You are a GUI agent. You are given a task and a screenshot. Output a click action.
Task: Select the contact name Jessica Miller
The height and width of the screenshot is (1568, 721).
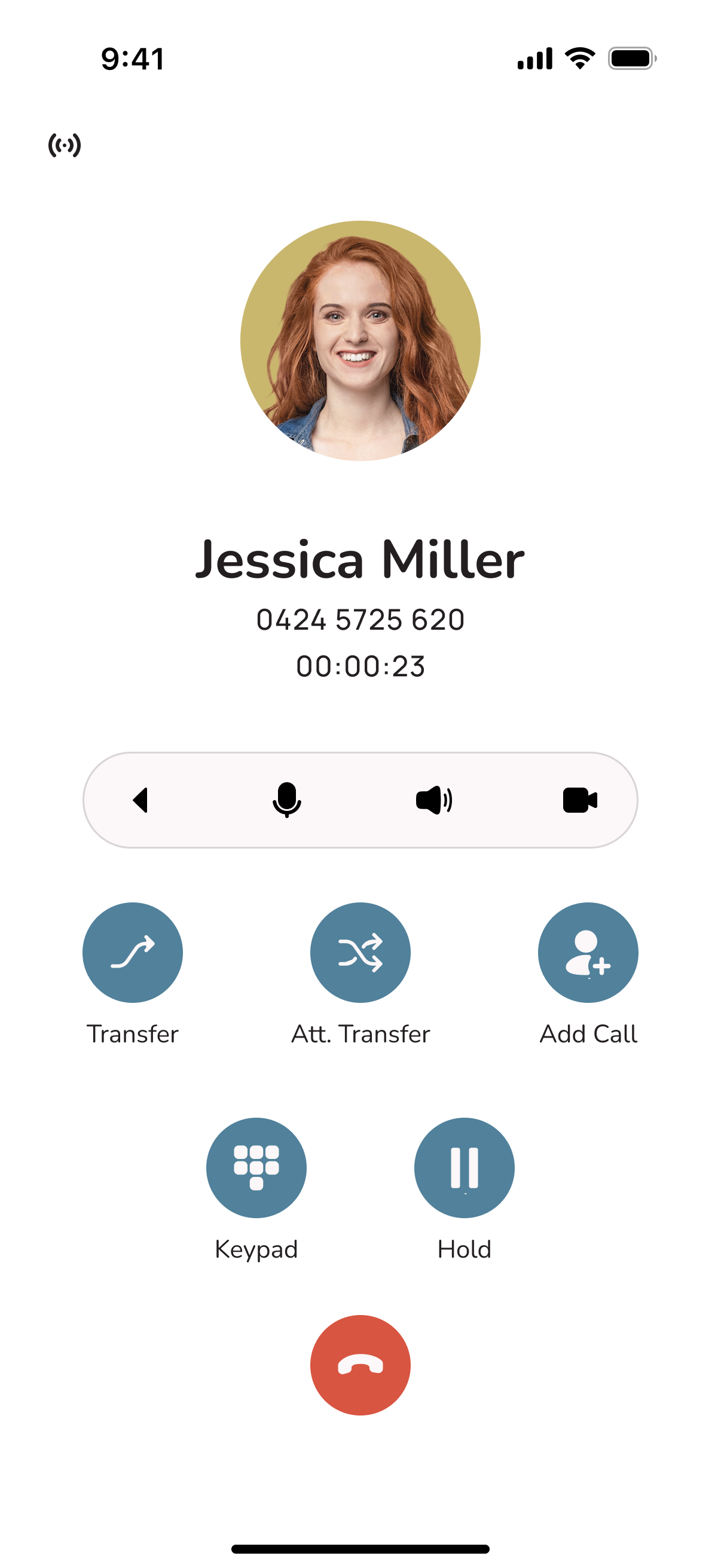360,560
